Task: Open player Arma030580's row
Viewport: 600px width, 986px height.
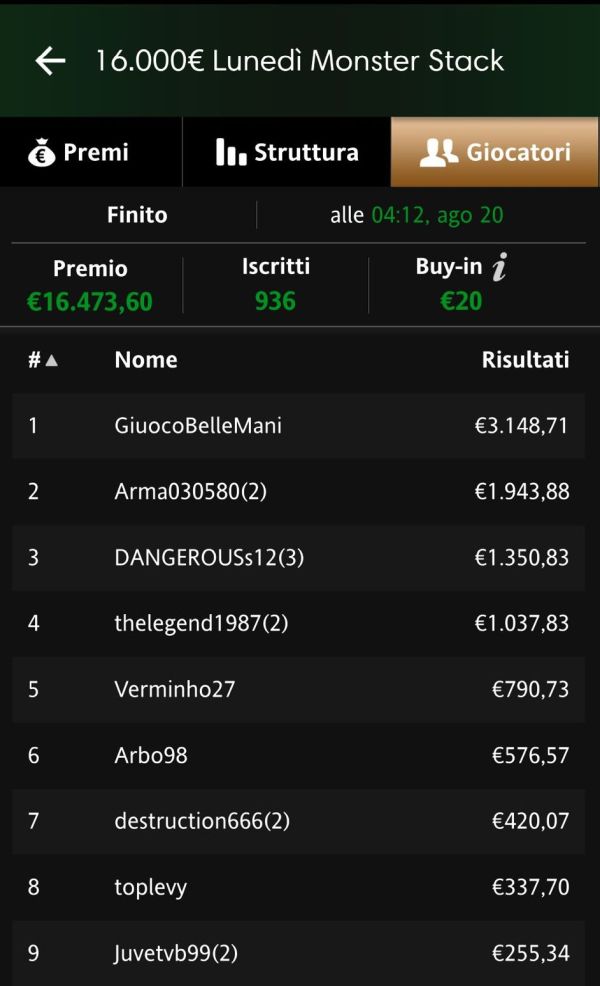Action: coord(299,491)
